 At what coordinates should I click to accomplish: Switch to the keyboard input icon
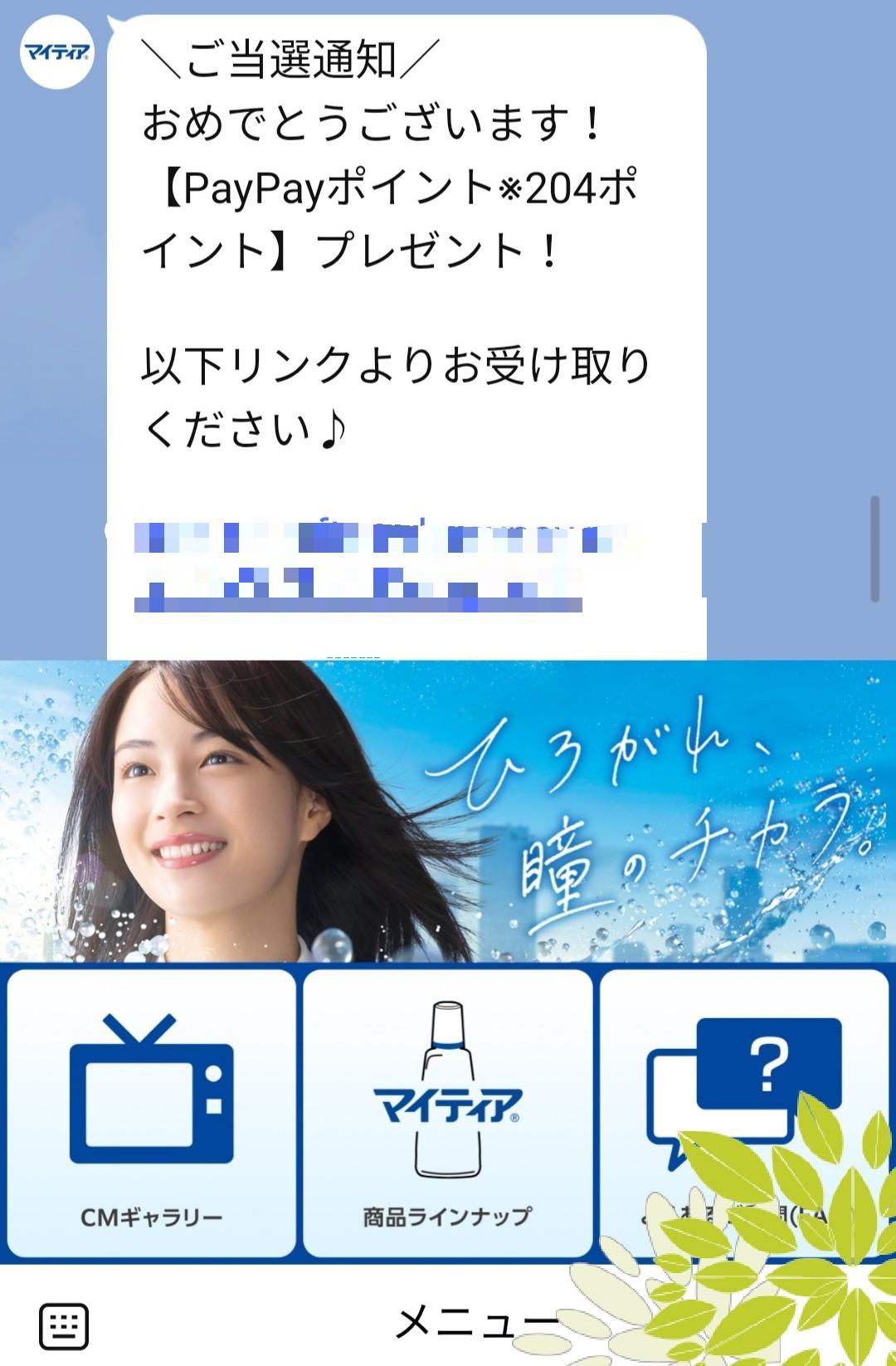64,1325
